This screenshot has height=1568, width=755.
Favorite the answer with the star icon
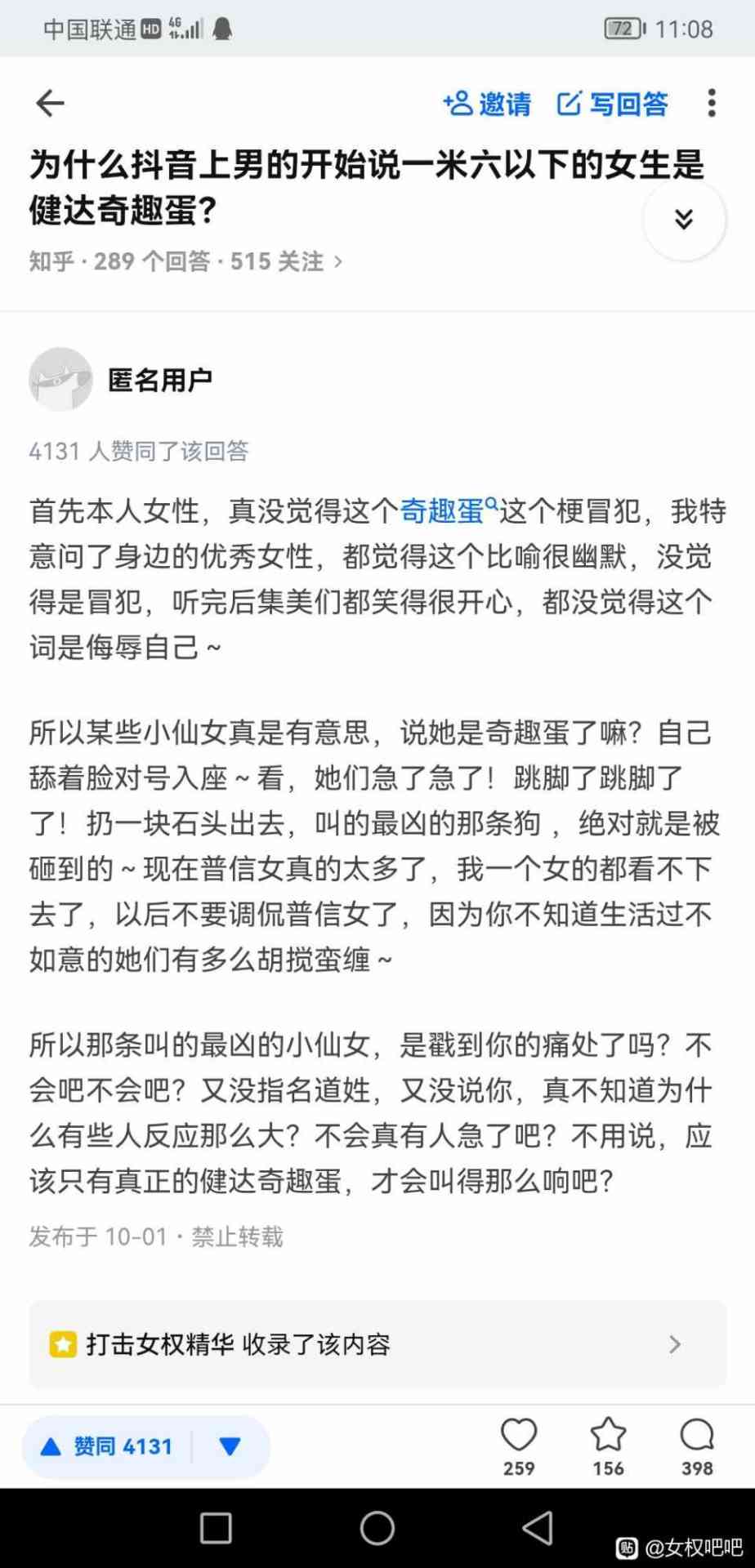[608, 1445]
